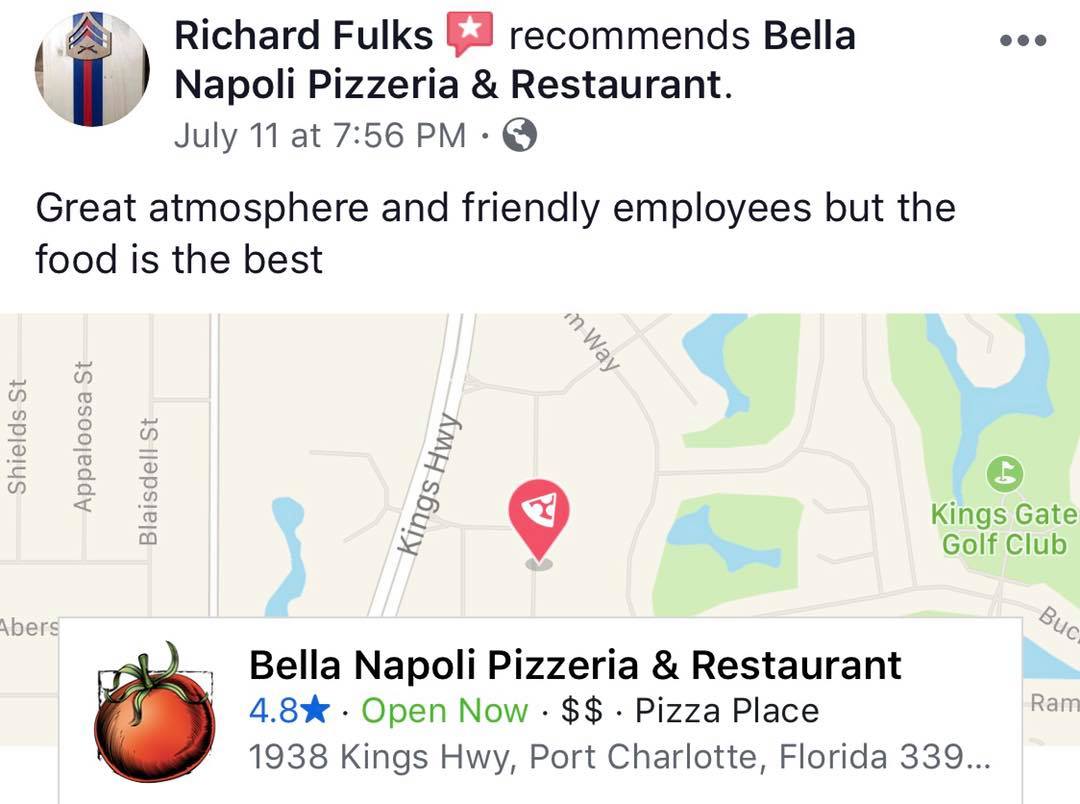Open Richard Fulks' profile via his name
Viewport: 1080px width, 804px height.
pos(304,36)
